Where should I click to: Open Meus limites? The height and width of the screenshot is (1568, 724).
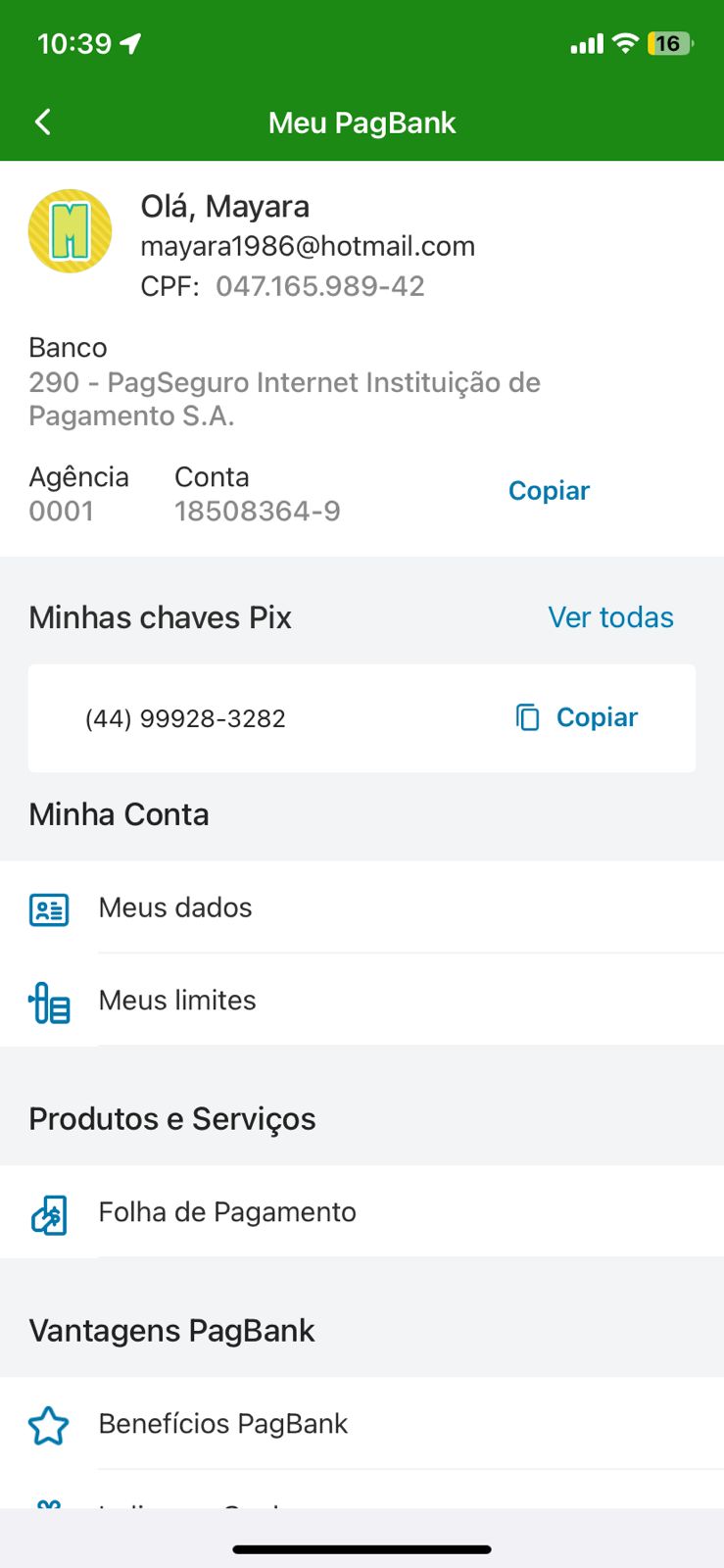tap(177, 1001)
